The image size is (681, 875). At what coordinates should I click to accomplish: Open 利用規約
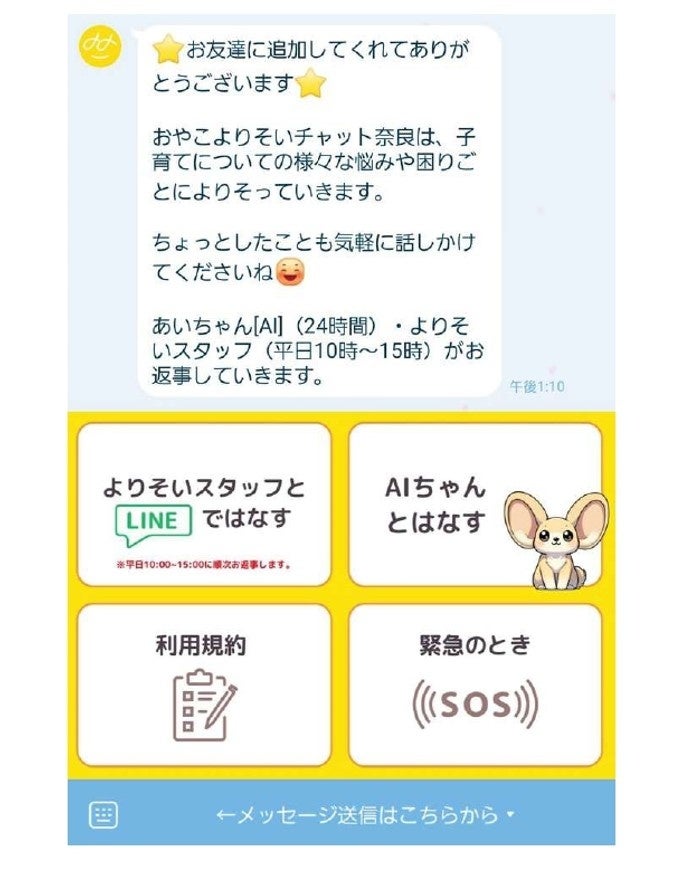tap(204, 685)
